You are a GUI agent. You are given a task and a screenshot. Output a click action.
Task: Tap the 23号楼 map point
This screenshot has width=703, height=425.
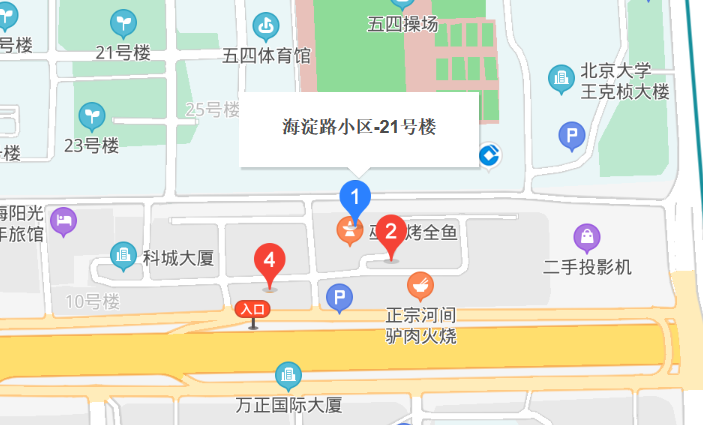click(x=92, y=116)
